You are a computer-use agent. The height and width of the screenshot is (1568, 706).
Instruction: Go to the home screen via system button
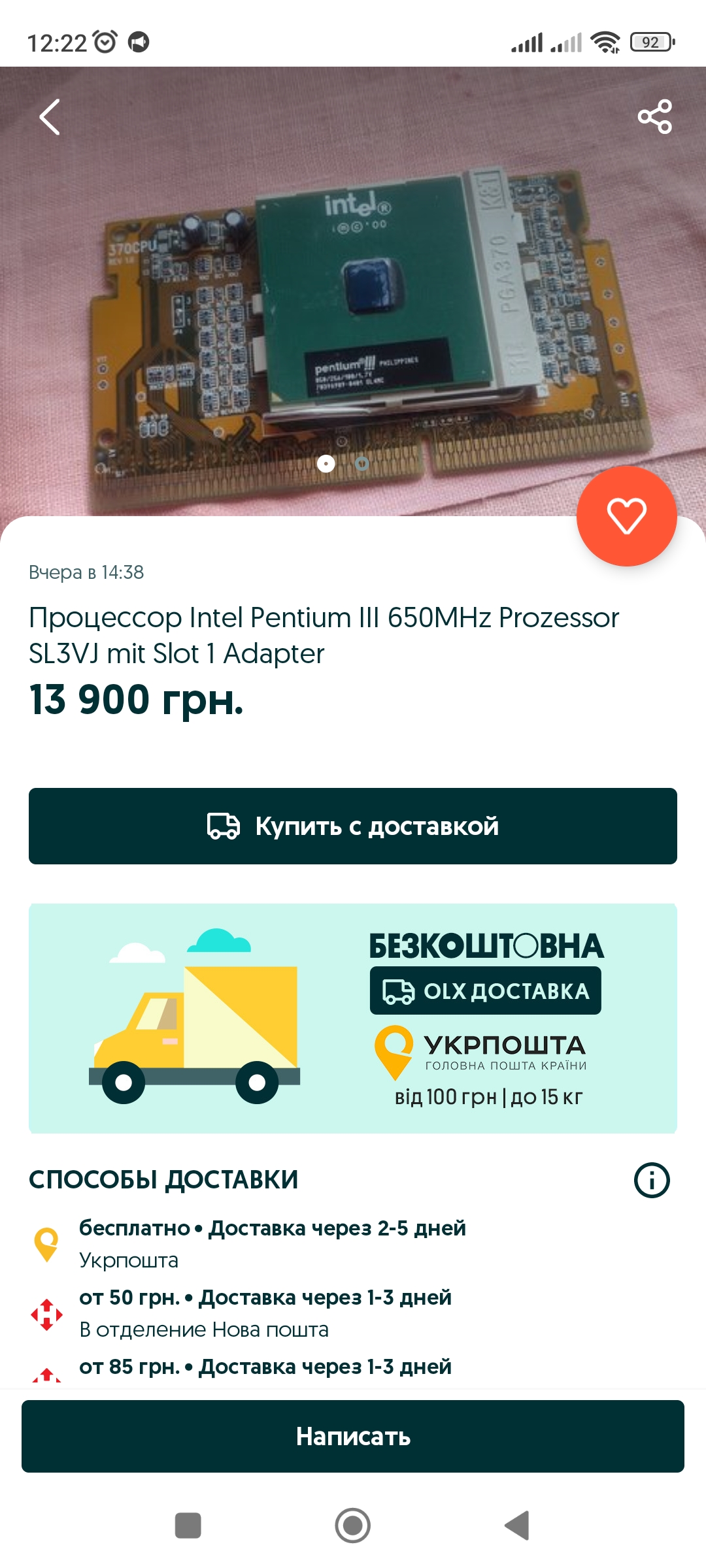pyautogui.click(x=353, y=1526)
